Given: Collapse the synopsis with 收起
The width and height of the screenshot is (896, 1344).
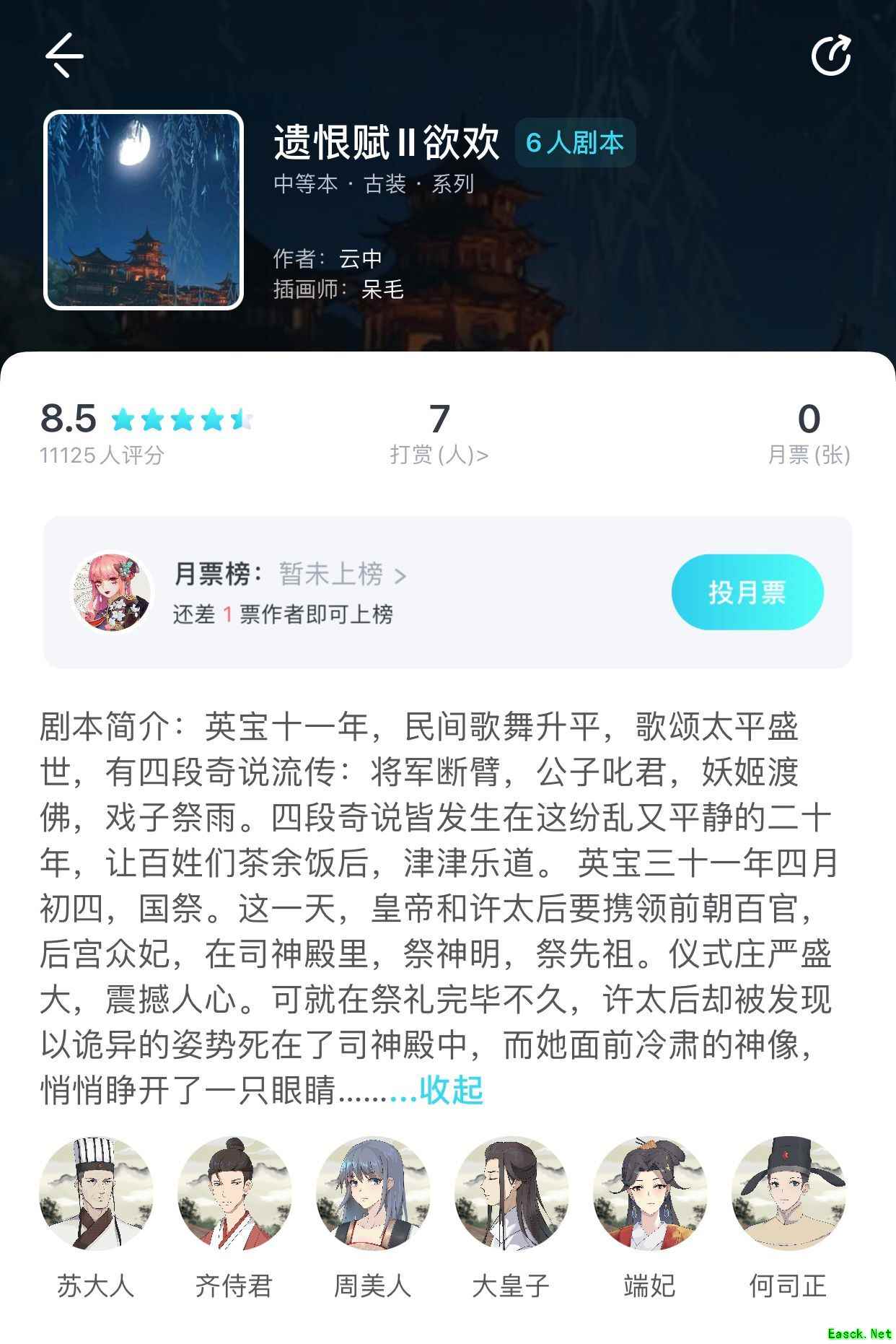Looking at the screenshot, I should pyautogui.click(x=451, y=1090).
